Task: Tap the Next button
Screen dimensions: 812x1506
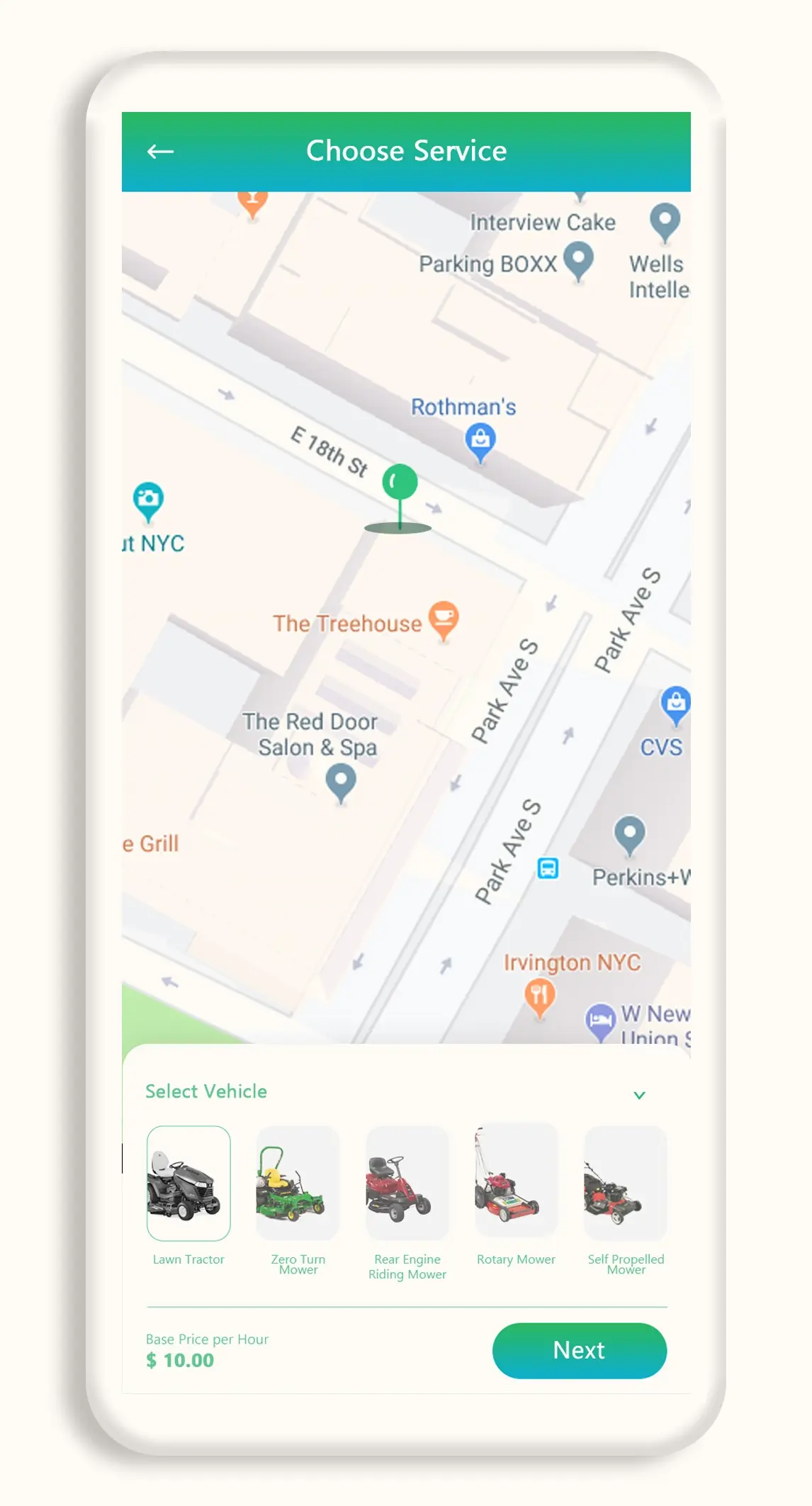Action: tap(579, 1350)
